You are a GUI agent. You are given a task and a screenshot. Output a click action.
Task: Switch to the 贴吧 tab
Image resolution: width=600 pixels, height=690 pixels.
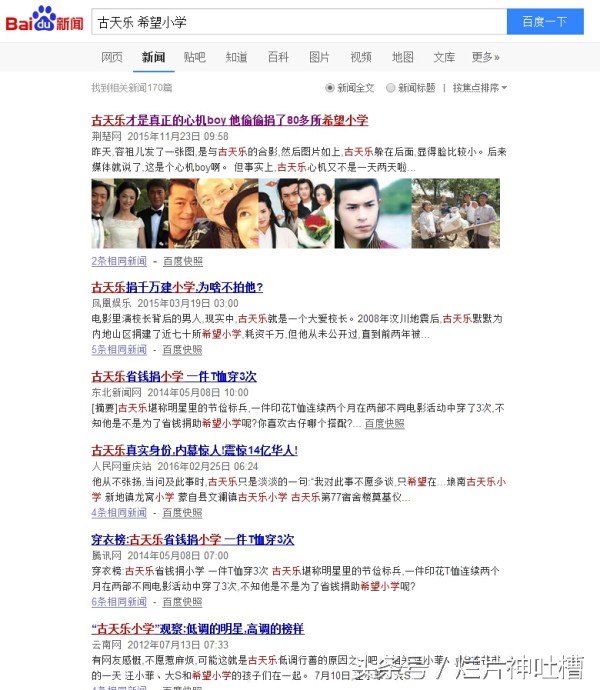pyautogui.click(x=195, y=58)
